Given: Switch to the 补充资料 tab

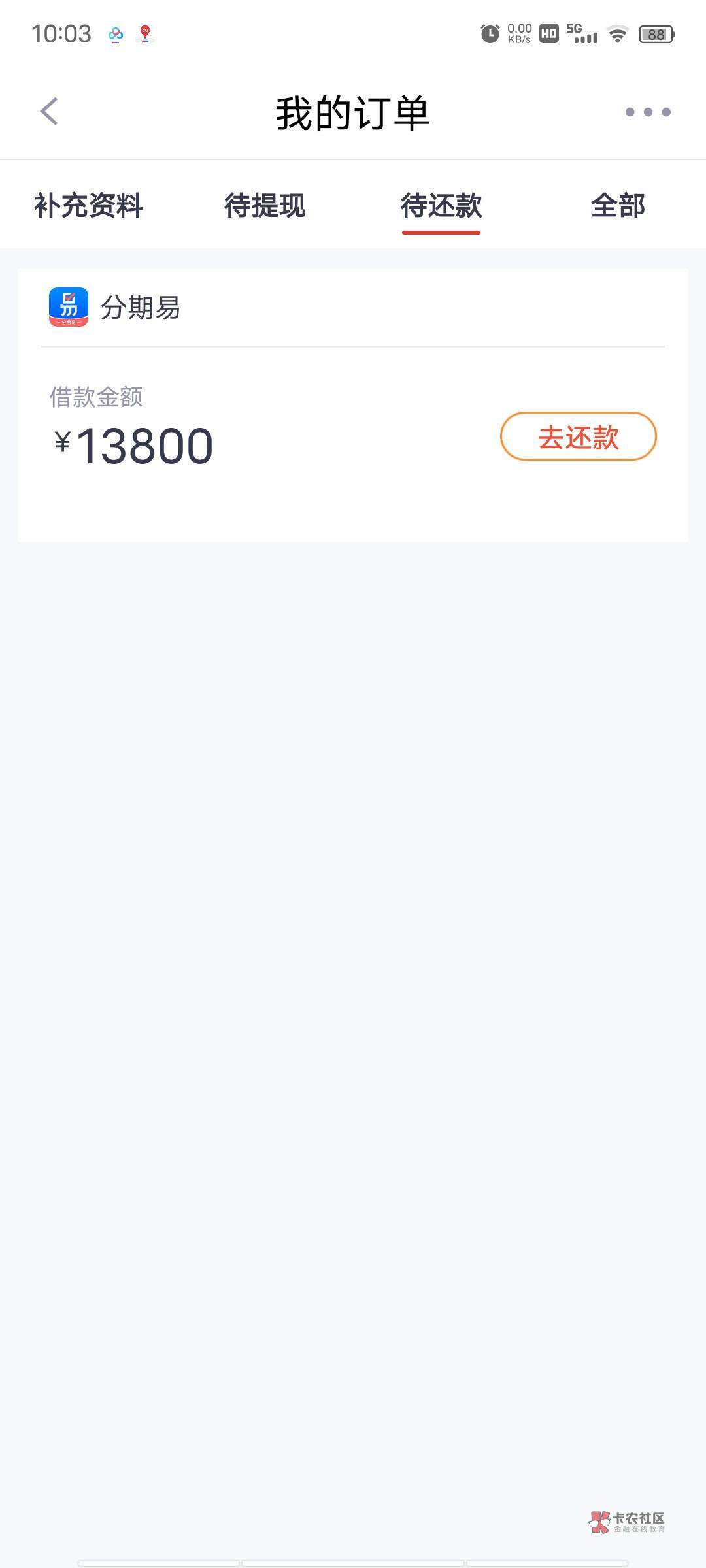Looking at the screenshot, I should [x=88, y=205].
